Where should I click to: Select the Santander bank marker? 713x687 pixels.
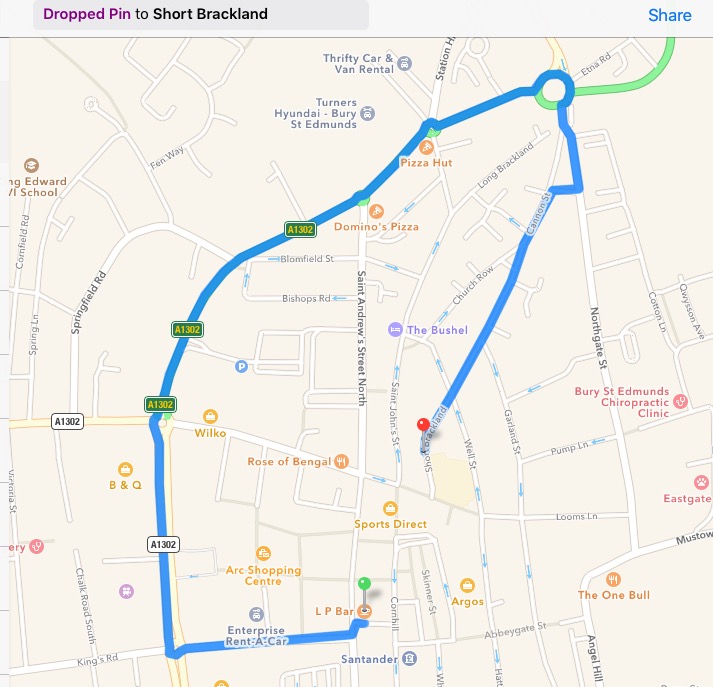click(410, 659)
